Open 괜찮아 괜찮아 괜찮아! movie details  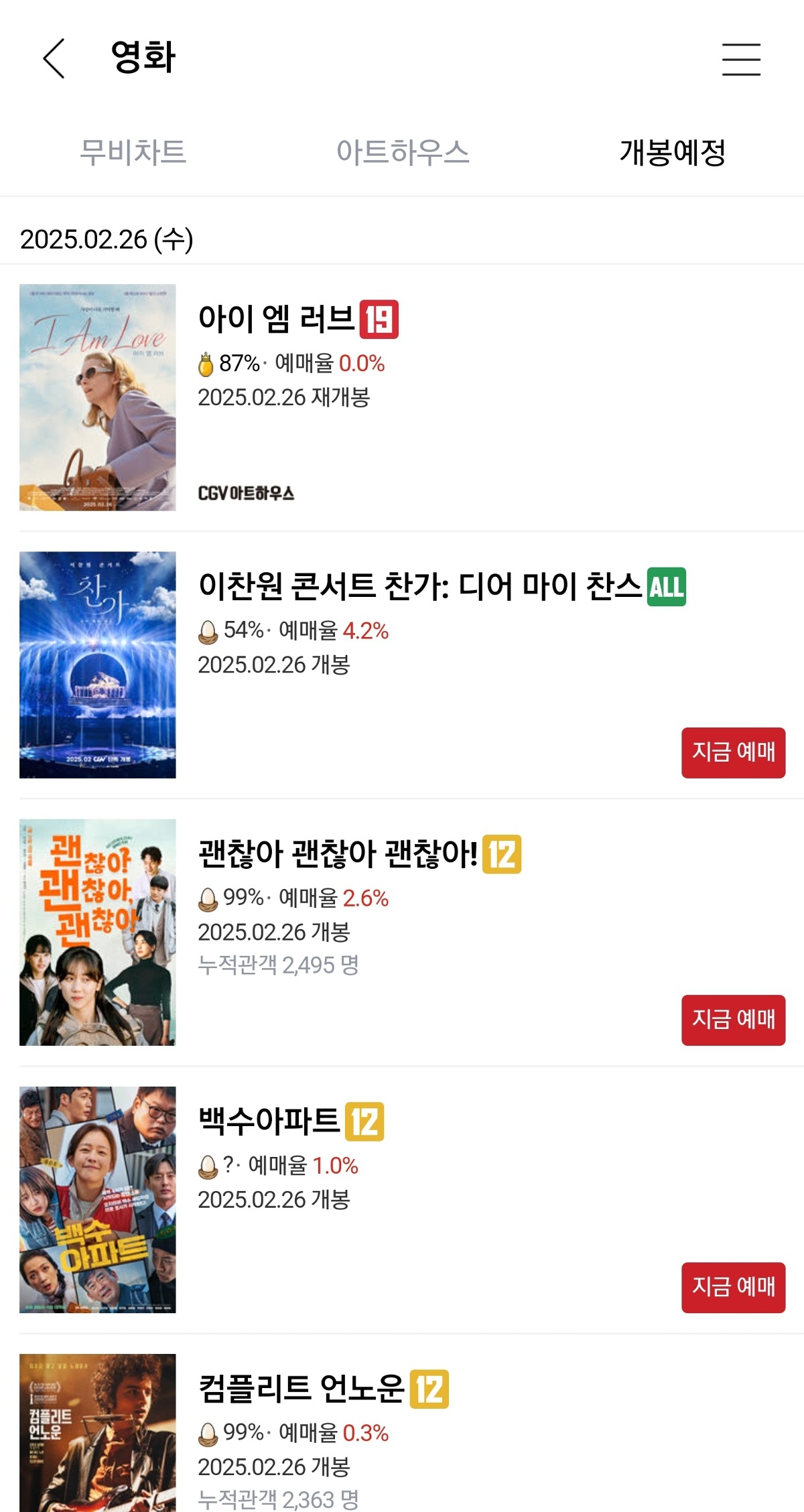point(338,853)
